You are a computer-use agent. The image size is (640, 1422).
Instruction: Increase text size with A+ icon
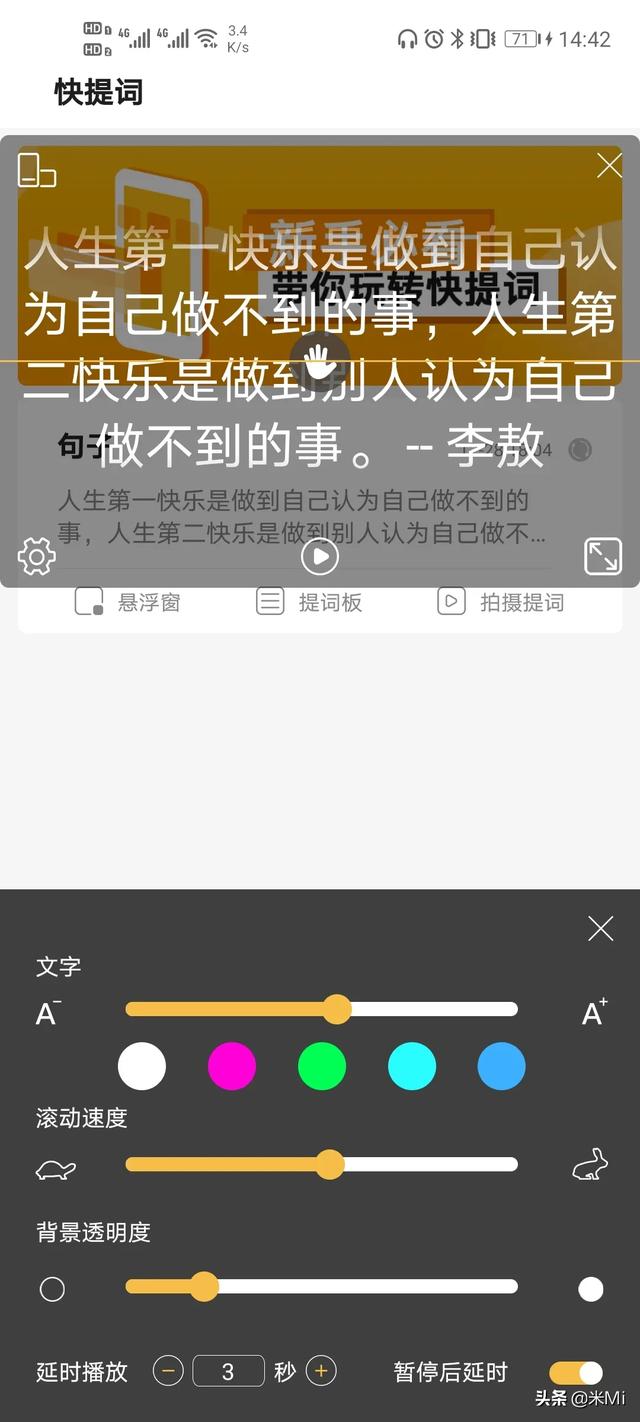click(x=594, y=1012)
